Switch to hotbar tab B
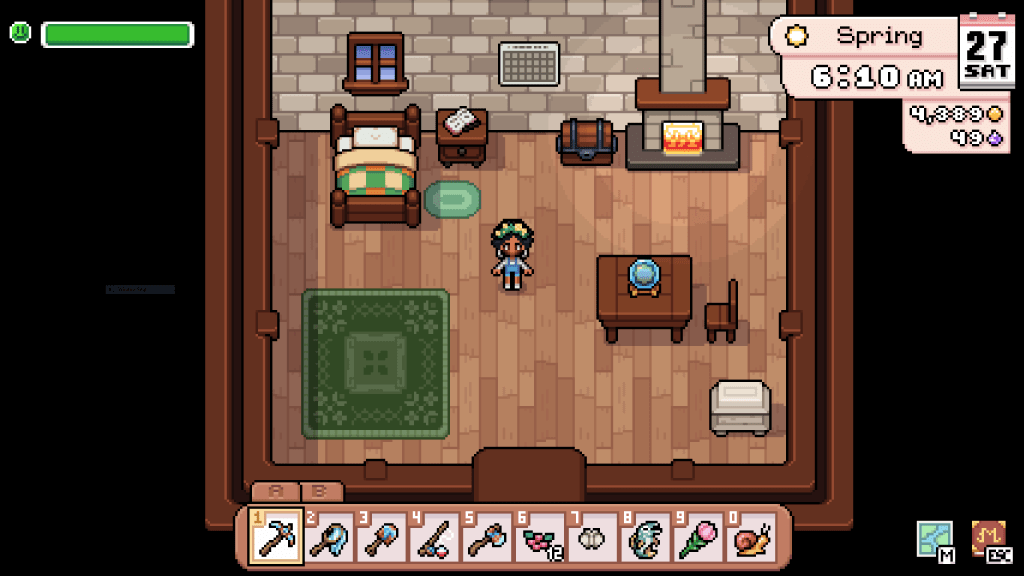This screenshot has height=576, width=1024. pos(320,492)
